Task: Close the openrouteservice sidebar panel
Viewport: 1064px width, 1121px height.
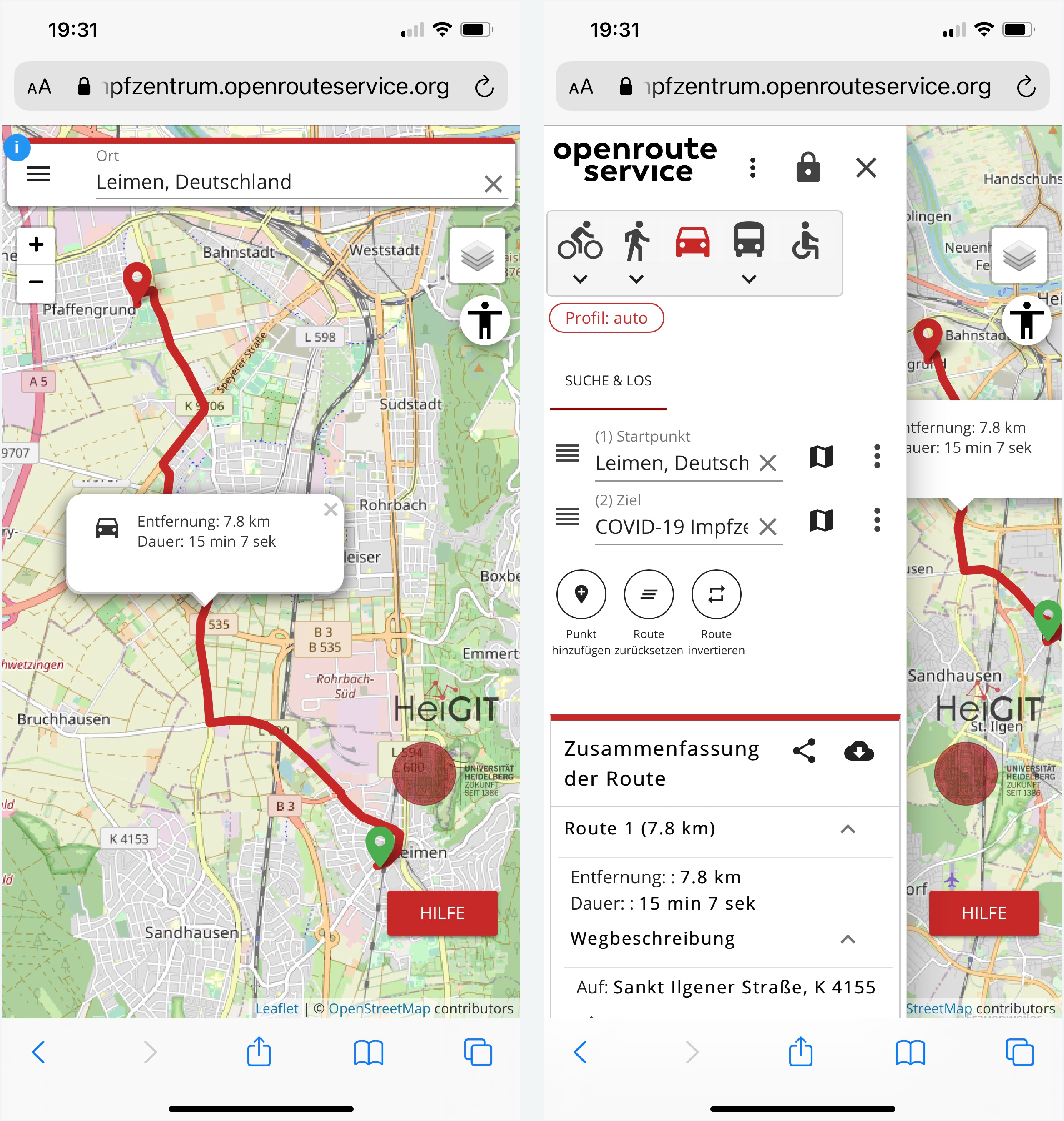Action: [866, 168]
